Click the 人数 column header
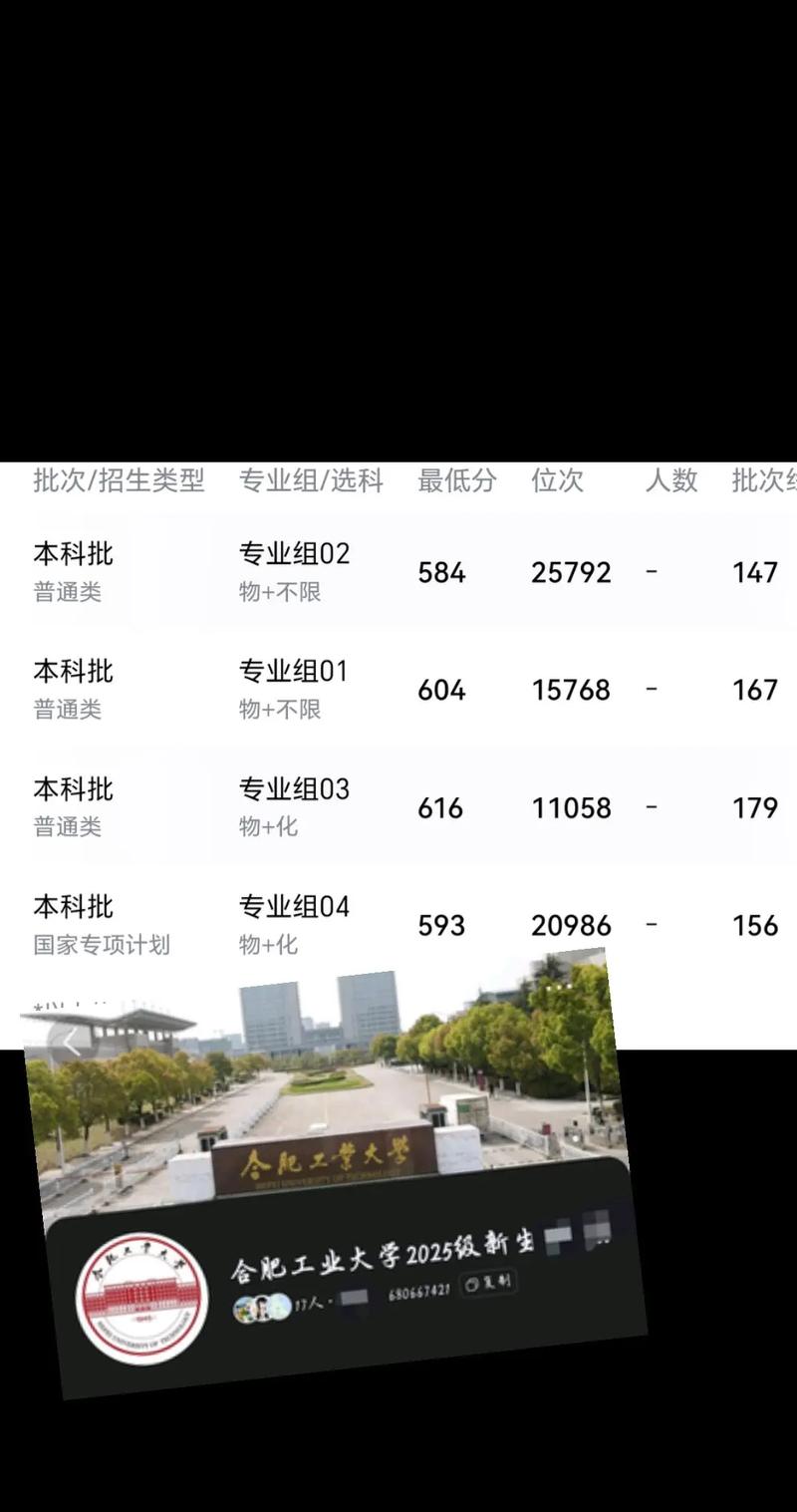This screenshot has width=797, height=1512. [x=670, y=481]
